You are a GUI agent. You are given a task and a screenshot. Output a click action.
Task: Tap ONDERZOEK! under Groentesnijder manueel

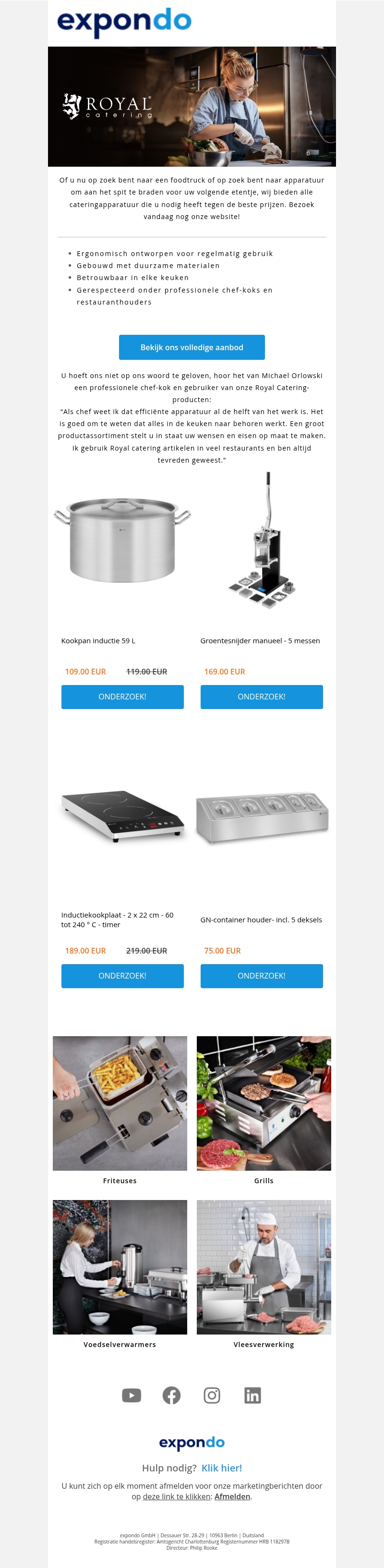coord(262,697)
